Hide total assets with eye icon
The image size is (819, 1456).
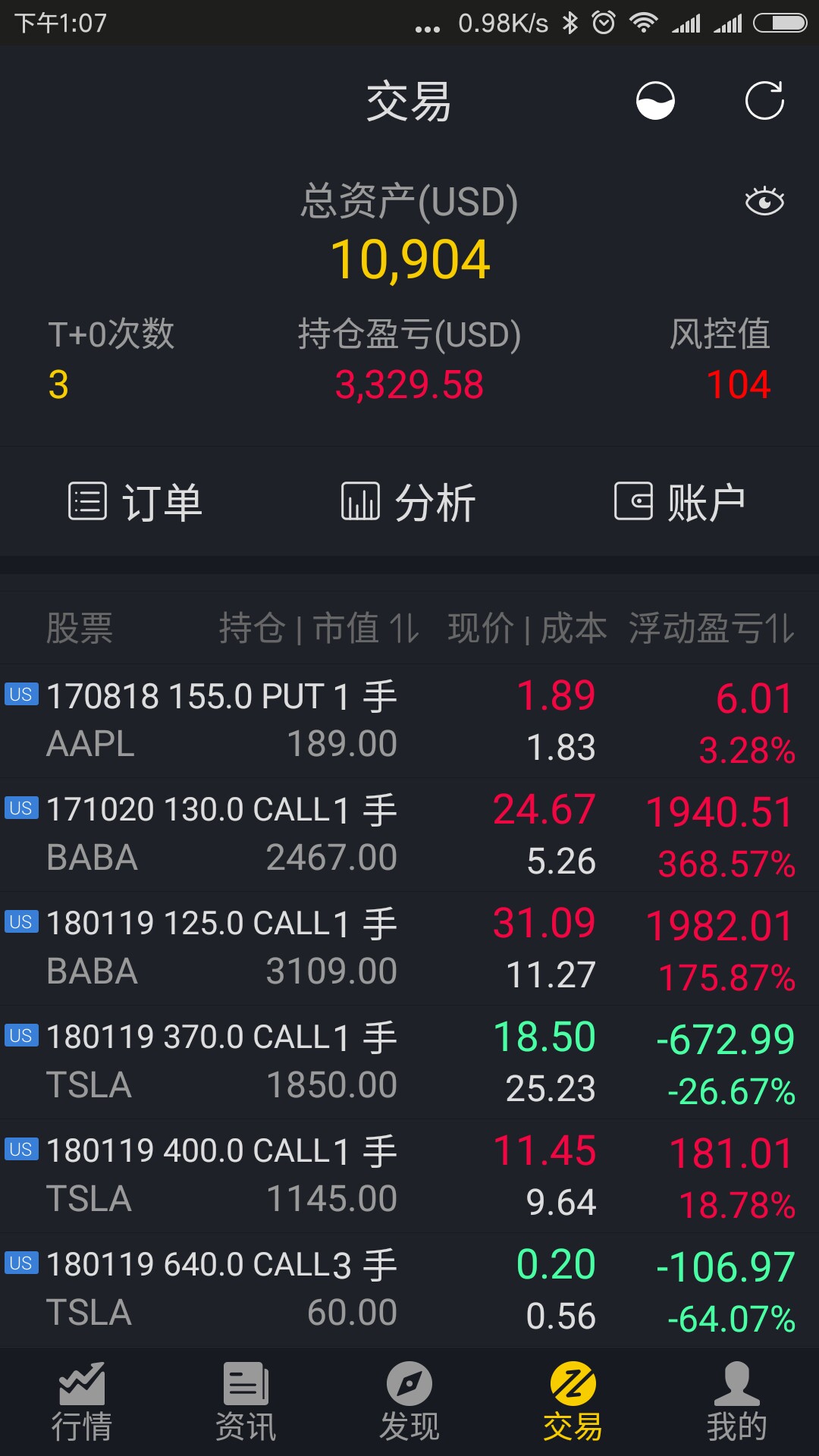pyautogui.click(x=764, y=202)
